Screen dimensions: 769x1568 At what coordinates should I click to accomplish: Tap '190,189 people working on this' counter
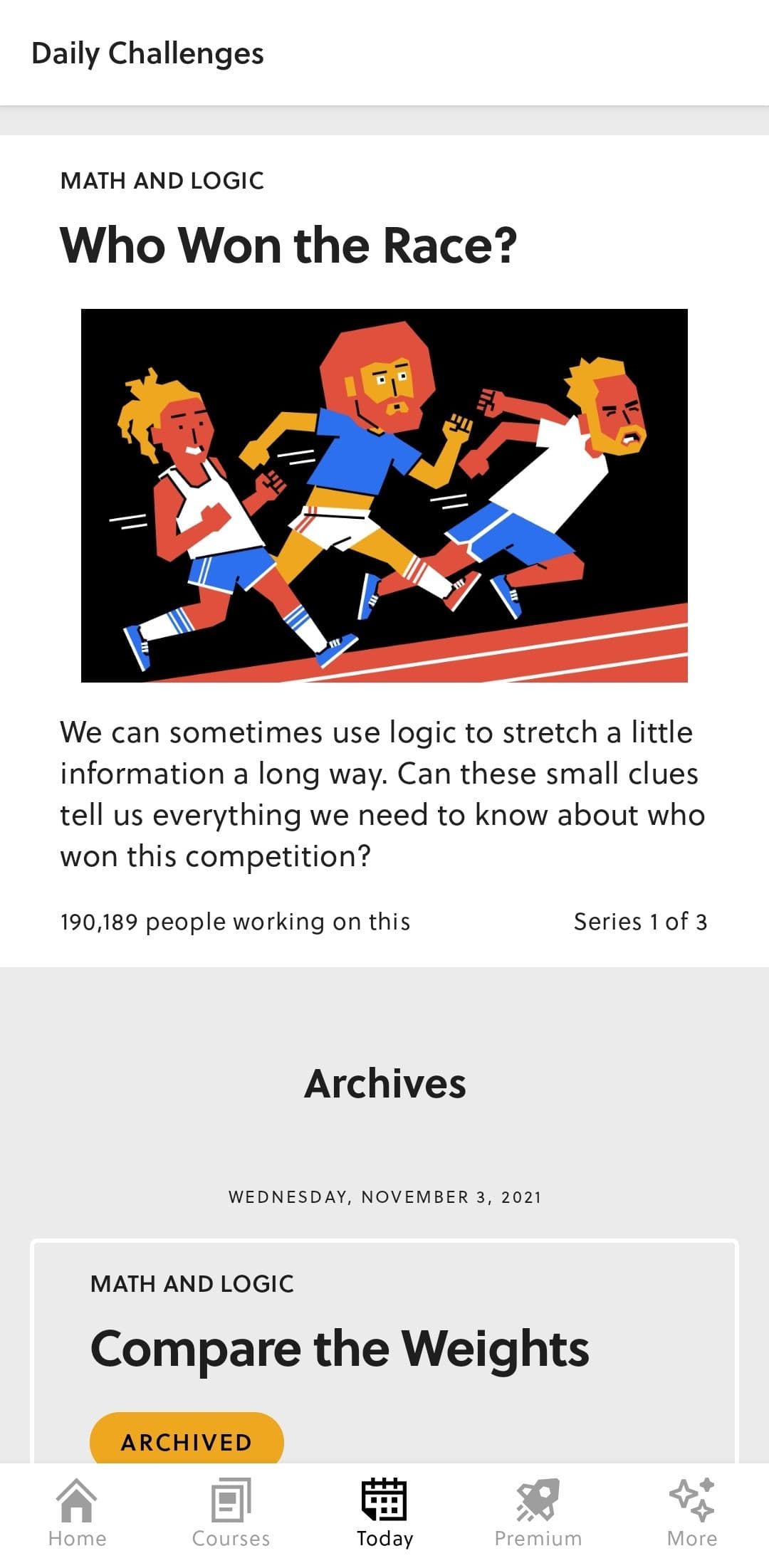(x=235, y=920)
